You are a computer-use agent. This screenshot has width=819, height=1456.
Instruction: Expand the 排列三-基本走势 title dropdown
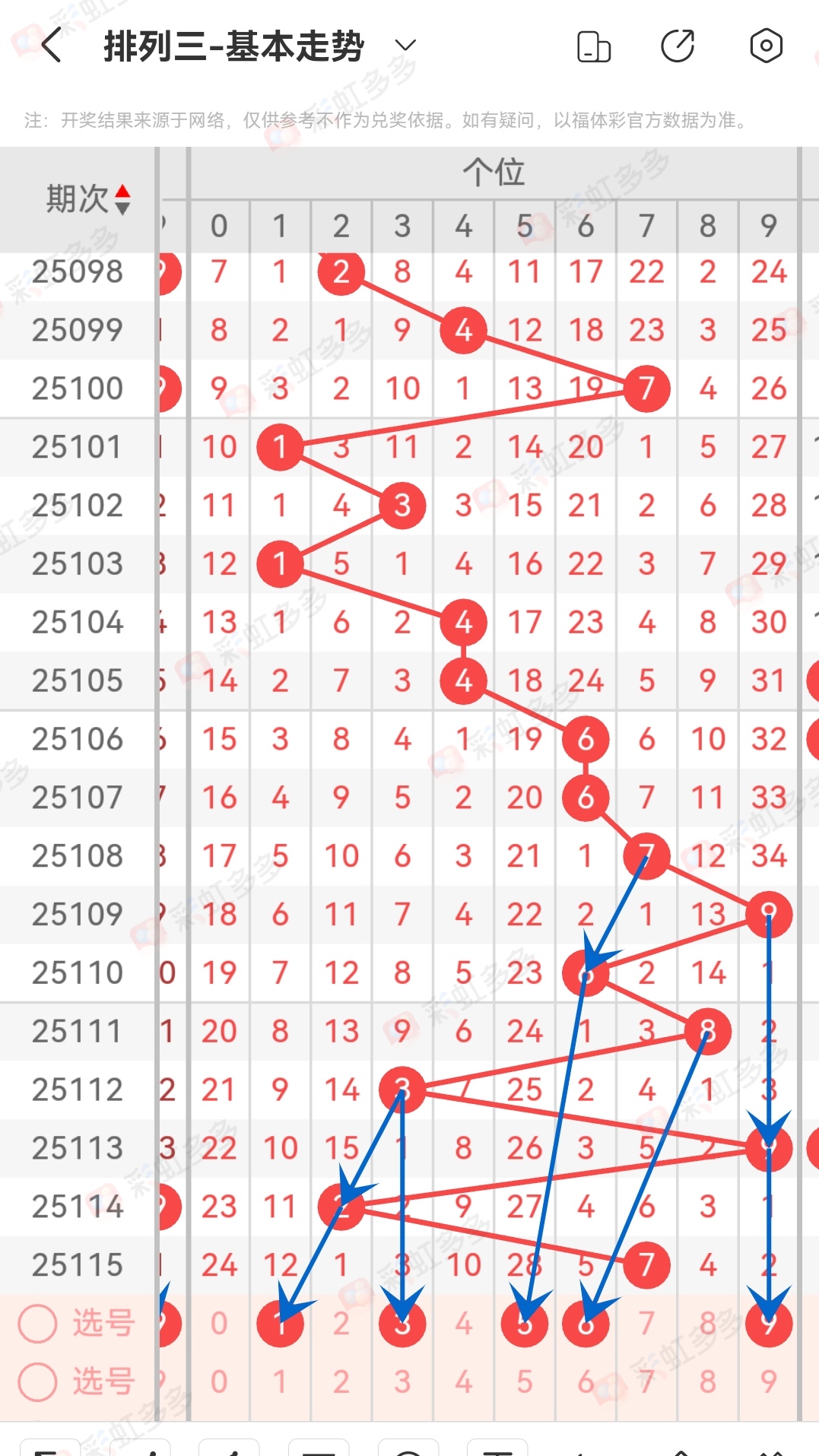(x=405, y=46)
